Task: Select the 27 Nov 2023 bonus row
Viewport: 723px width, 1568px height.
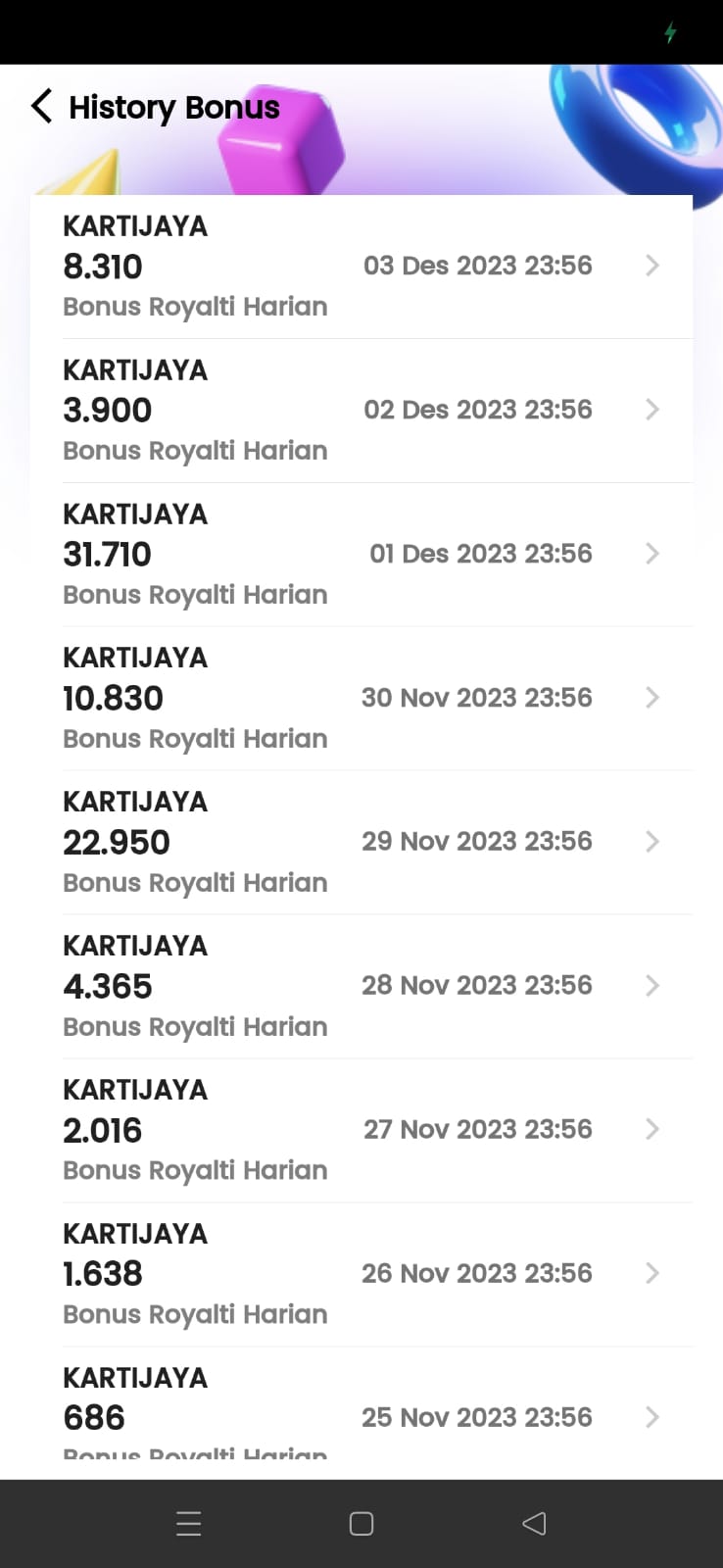Action: (362, 1129)
